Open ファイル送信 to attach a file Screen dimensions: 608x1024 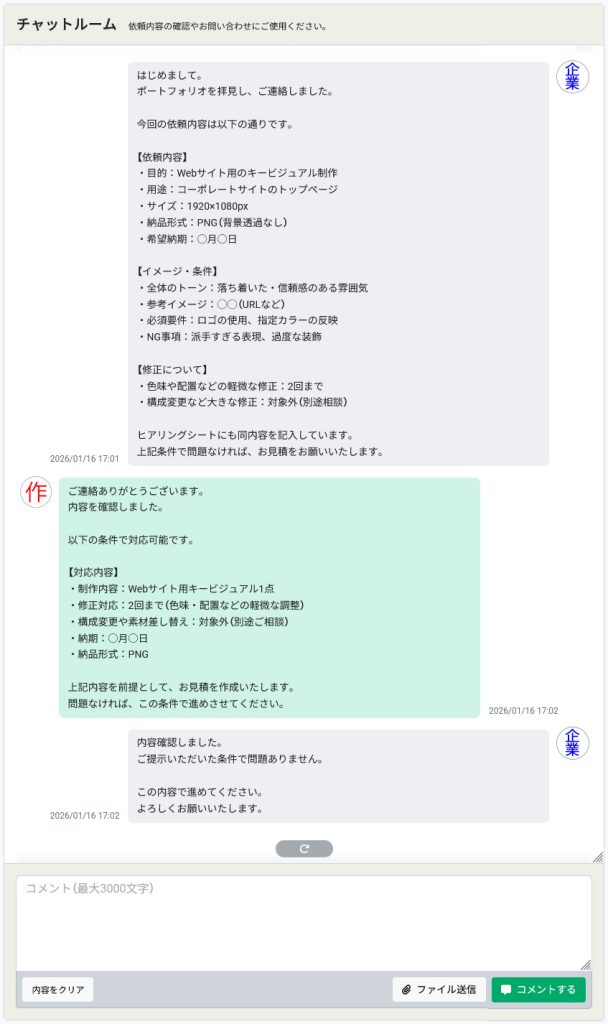[439, 990]
